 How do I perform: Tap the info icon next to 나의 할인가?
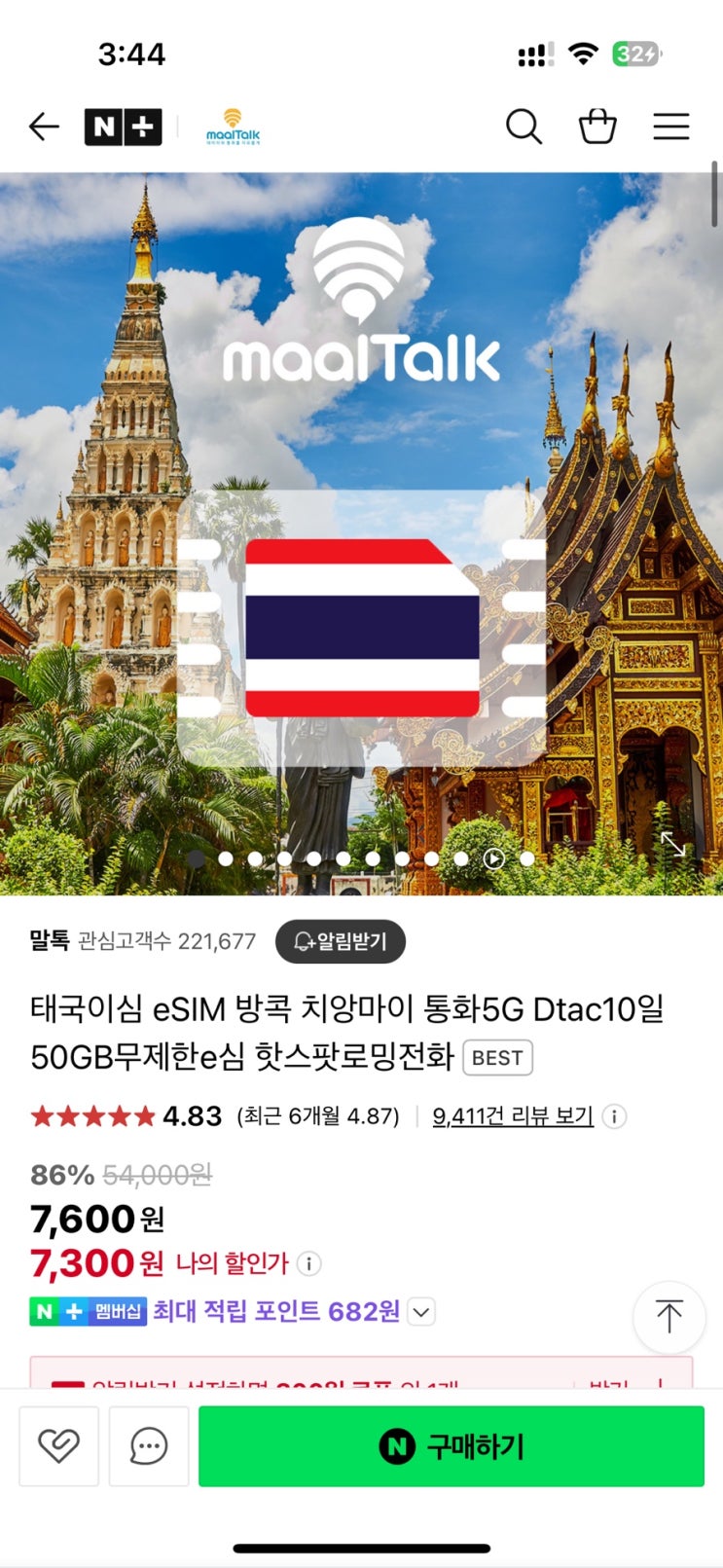[308, 1263]
